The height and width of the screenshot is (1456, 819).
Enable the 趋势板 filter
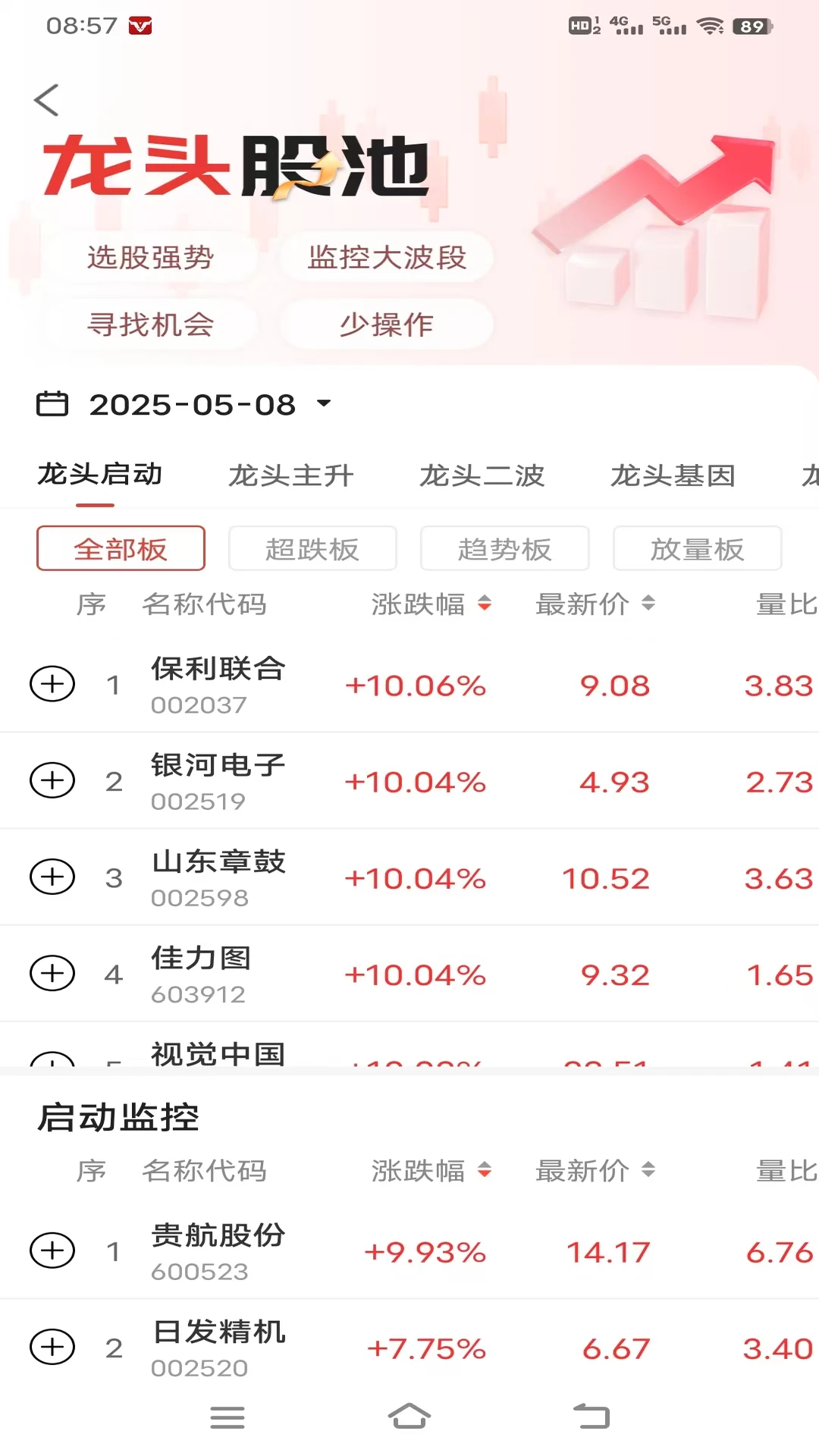504,548
